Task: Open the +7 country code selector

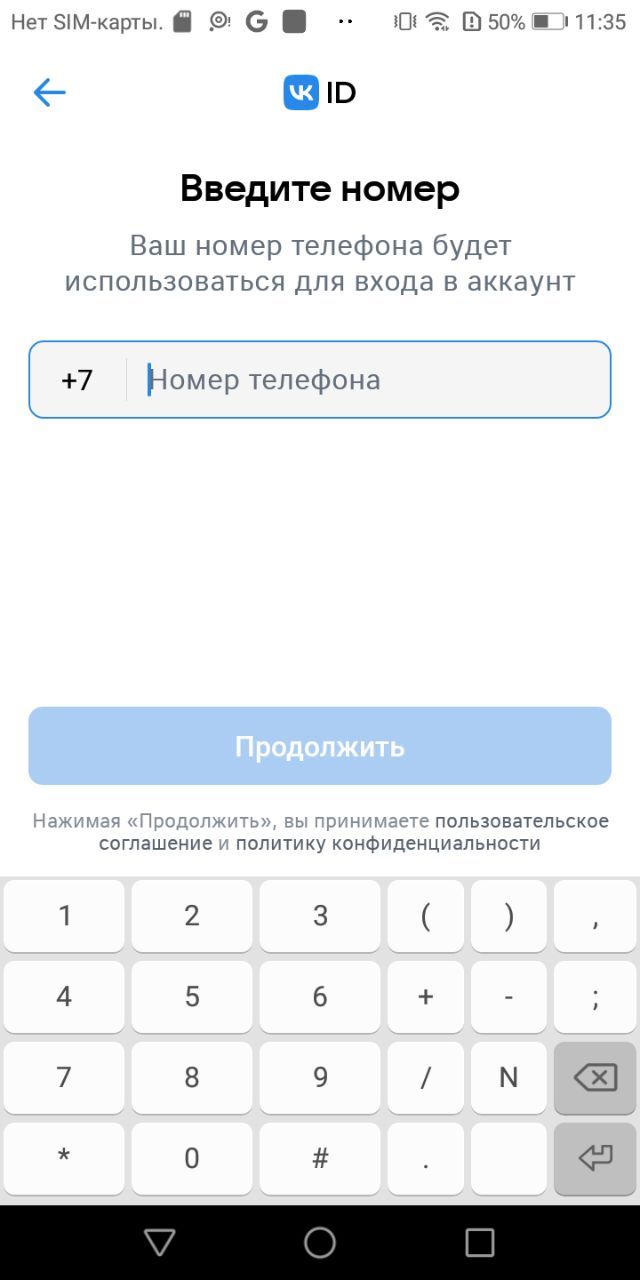Action: pyautogui.click(x=77, y=380)
